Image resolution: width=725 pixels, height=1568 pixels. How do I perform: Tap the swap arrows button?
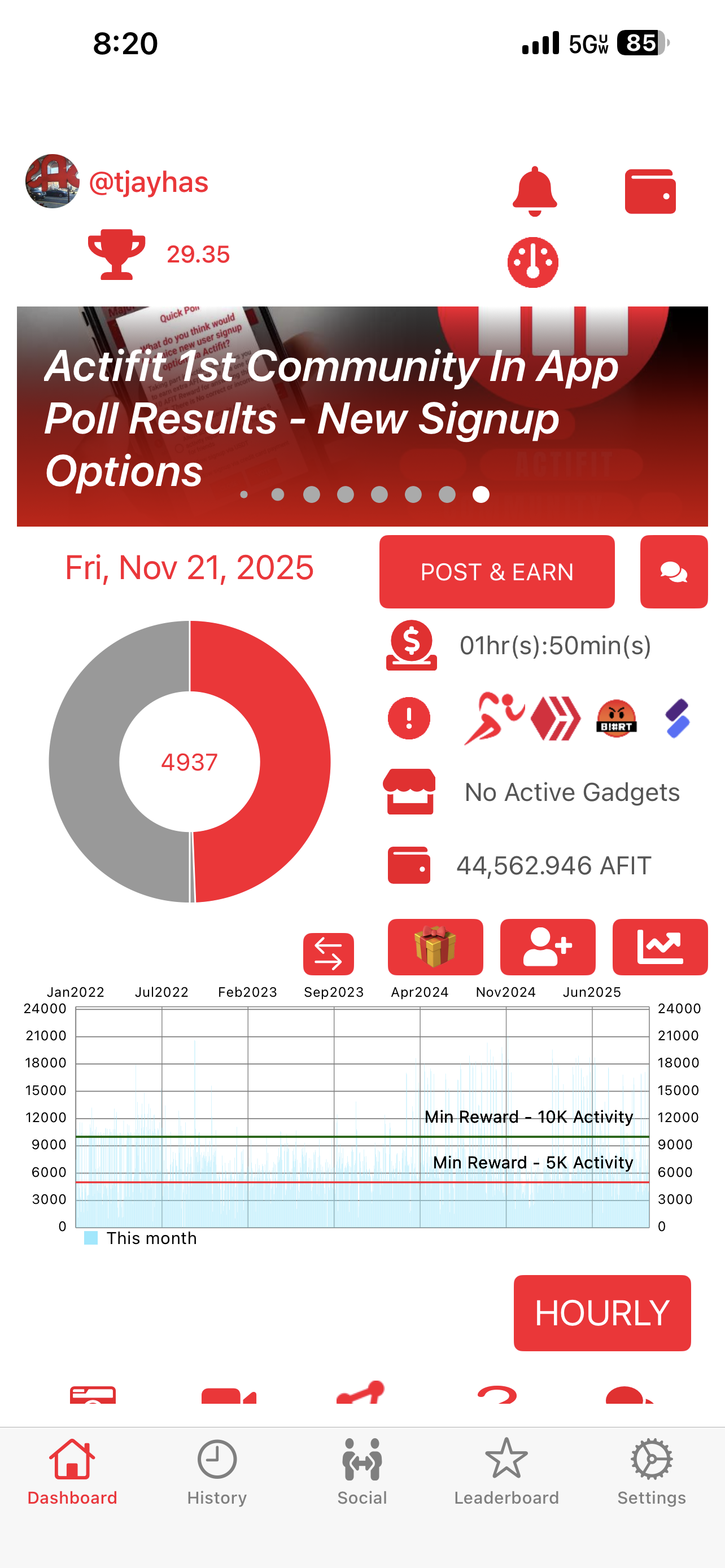point(328,953)
